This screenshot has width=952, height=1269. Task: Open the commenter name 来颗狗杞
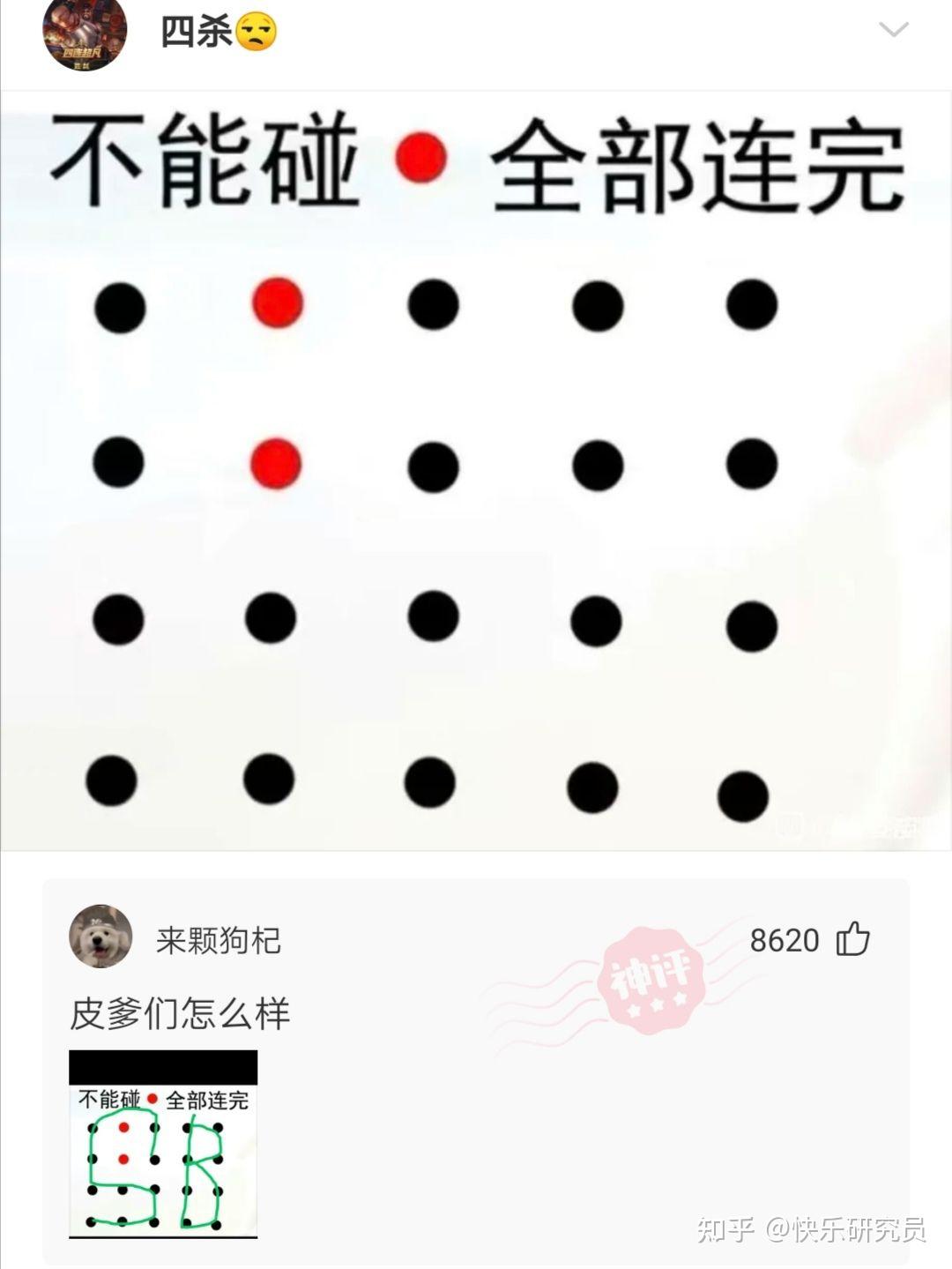[219, 941]
